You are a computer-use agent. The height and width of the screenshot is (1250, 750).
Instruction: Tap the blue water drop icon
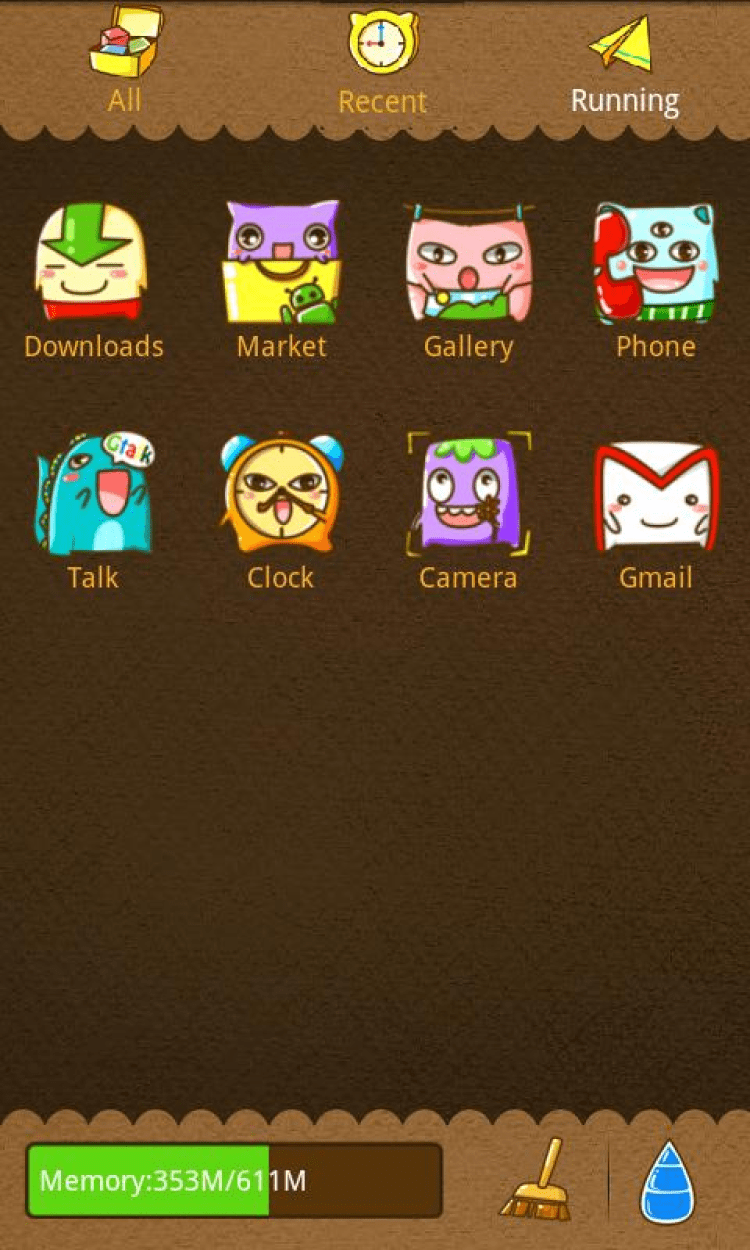667,1182
